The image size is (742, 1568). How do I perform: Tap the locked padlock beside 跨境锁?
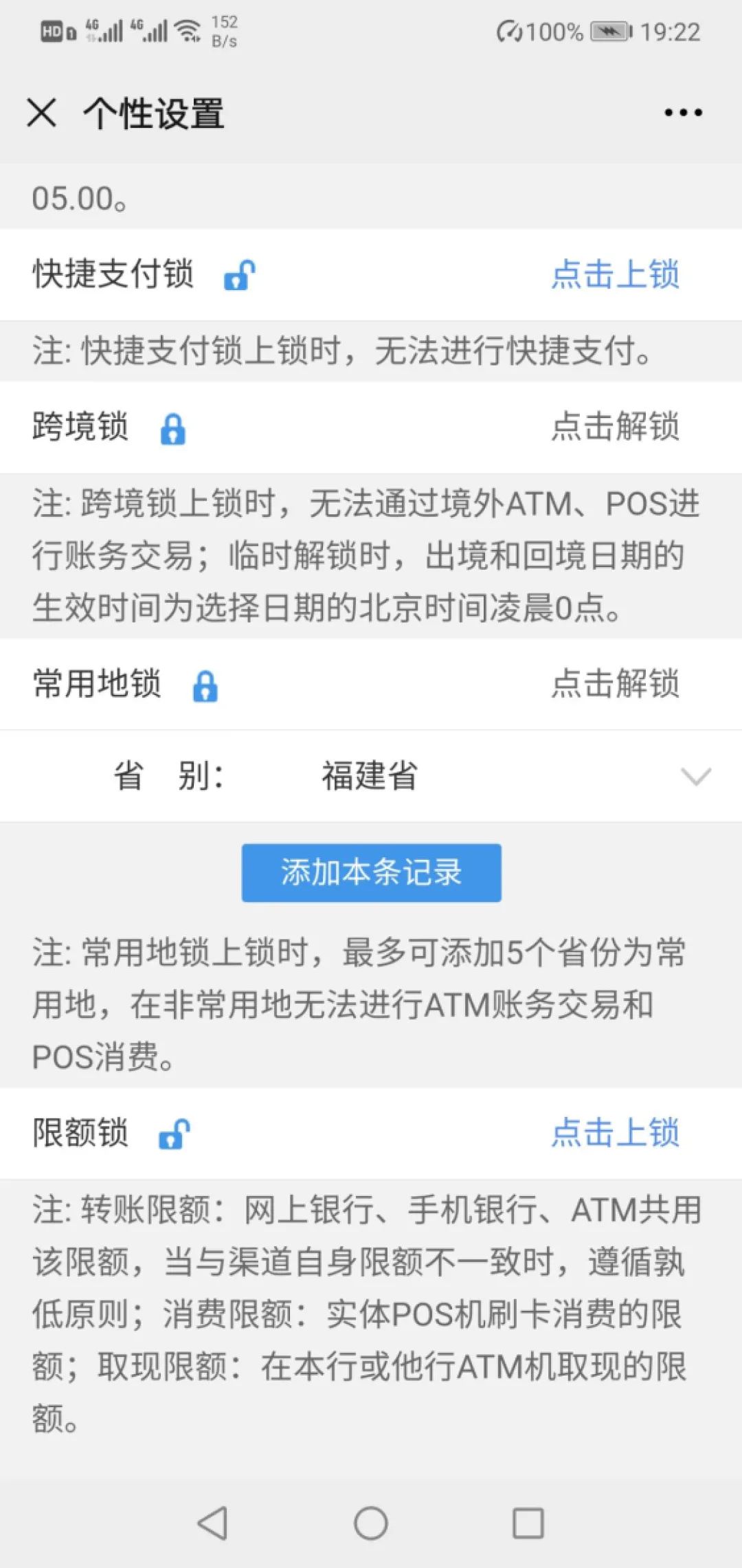[x=174, y=428]
